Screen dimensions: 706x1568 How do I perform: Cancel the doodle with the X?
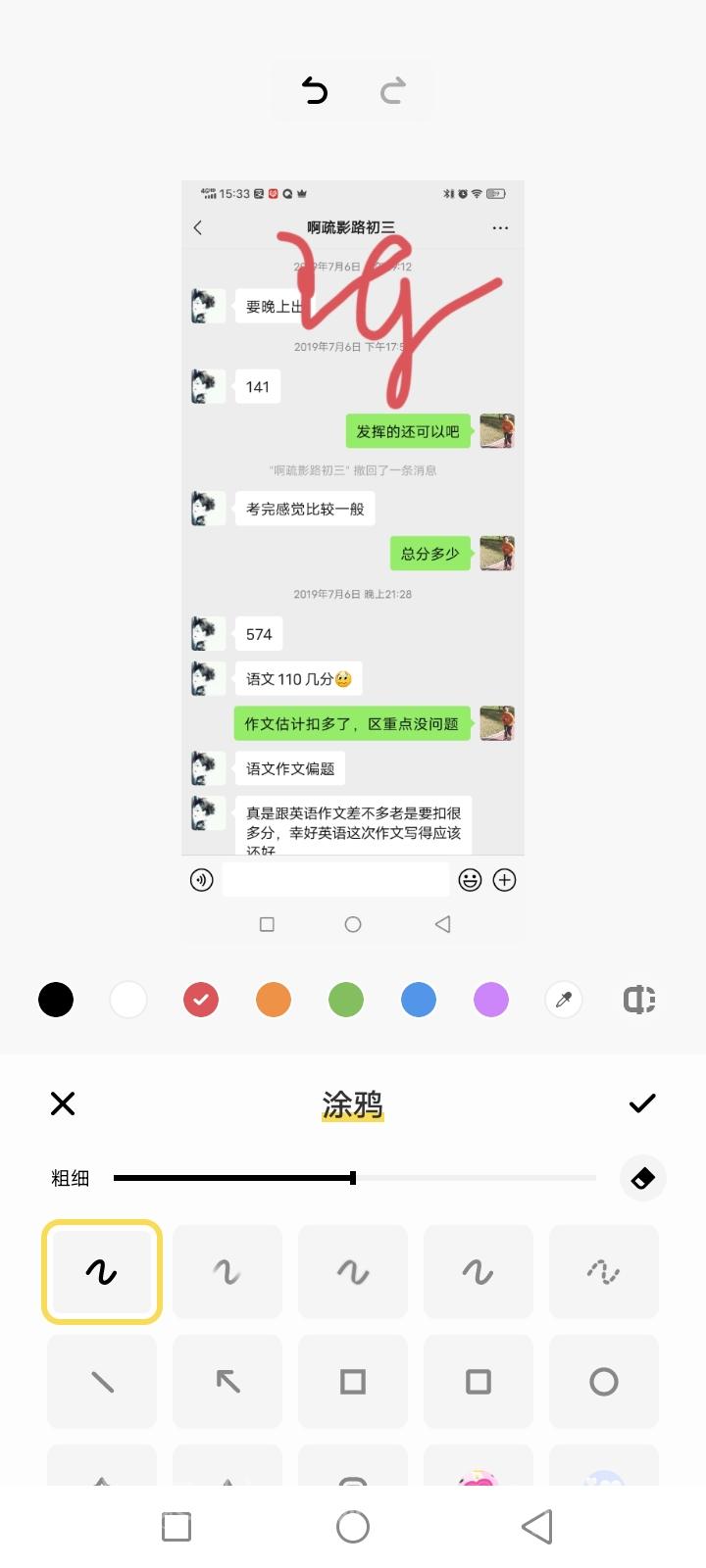pyautogui.click(x=63, y=1103)
